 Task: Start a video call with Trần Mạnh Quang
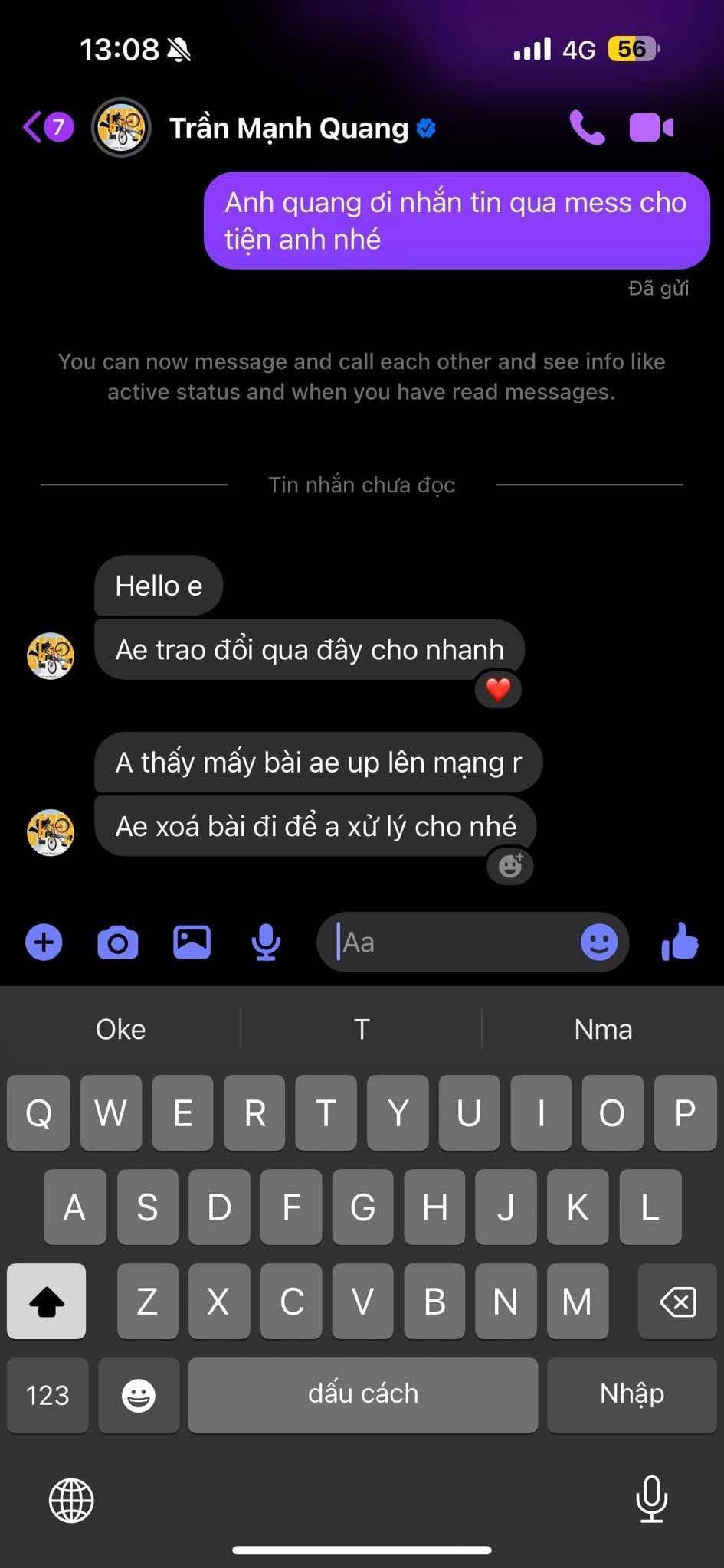click(x=651, y=128)
